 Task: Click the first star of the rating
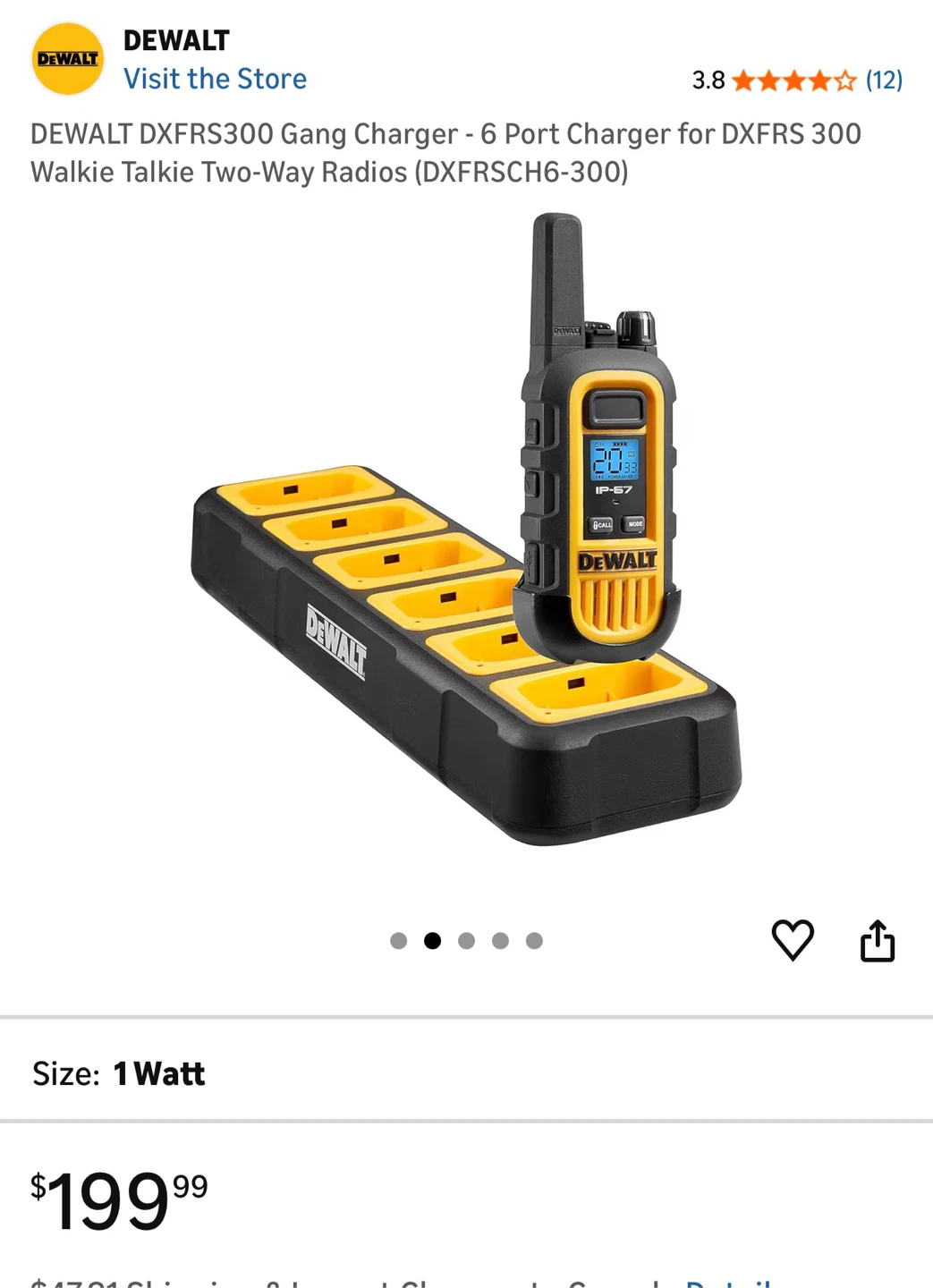[x=743, y=80]
